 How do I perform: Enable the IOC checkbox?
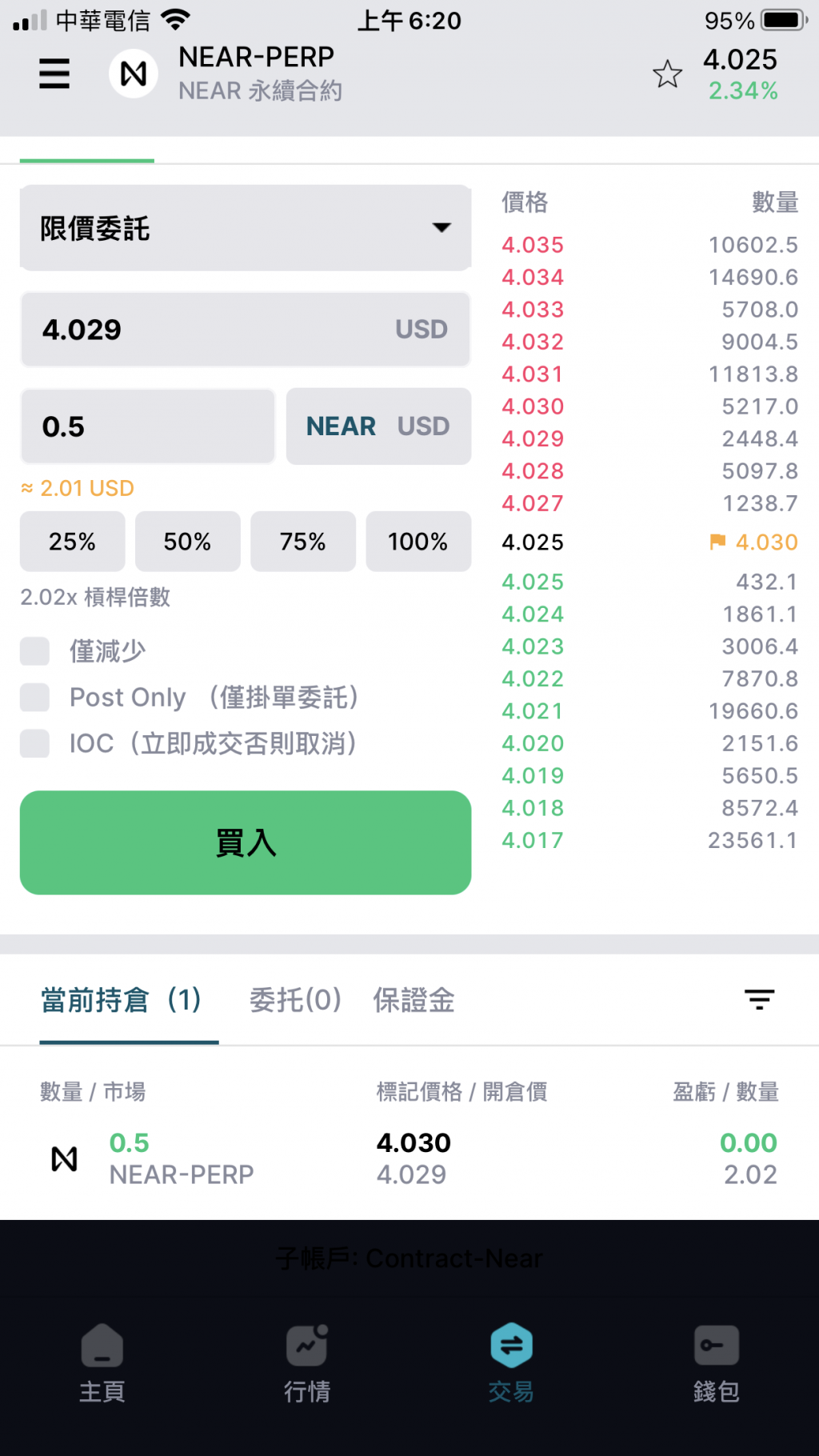(x=35, y=743)
